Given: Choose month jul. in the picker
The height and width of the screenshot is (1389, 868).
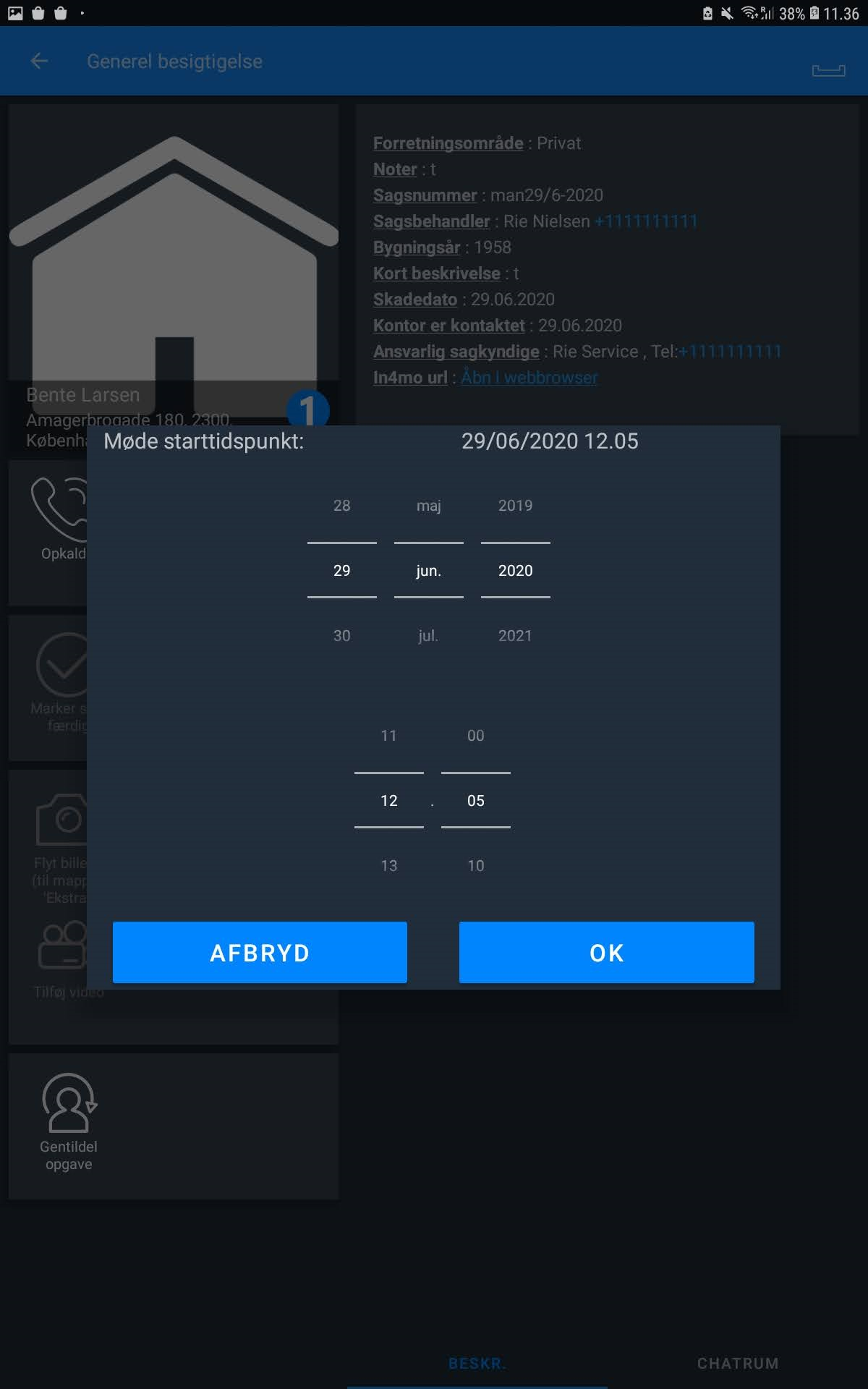Looking at the screenshot, I should [x=428, y=635].
